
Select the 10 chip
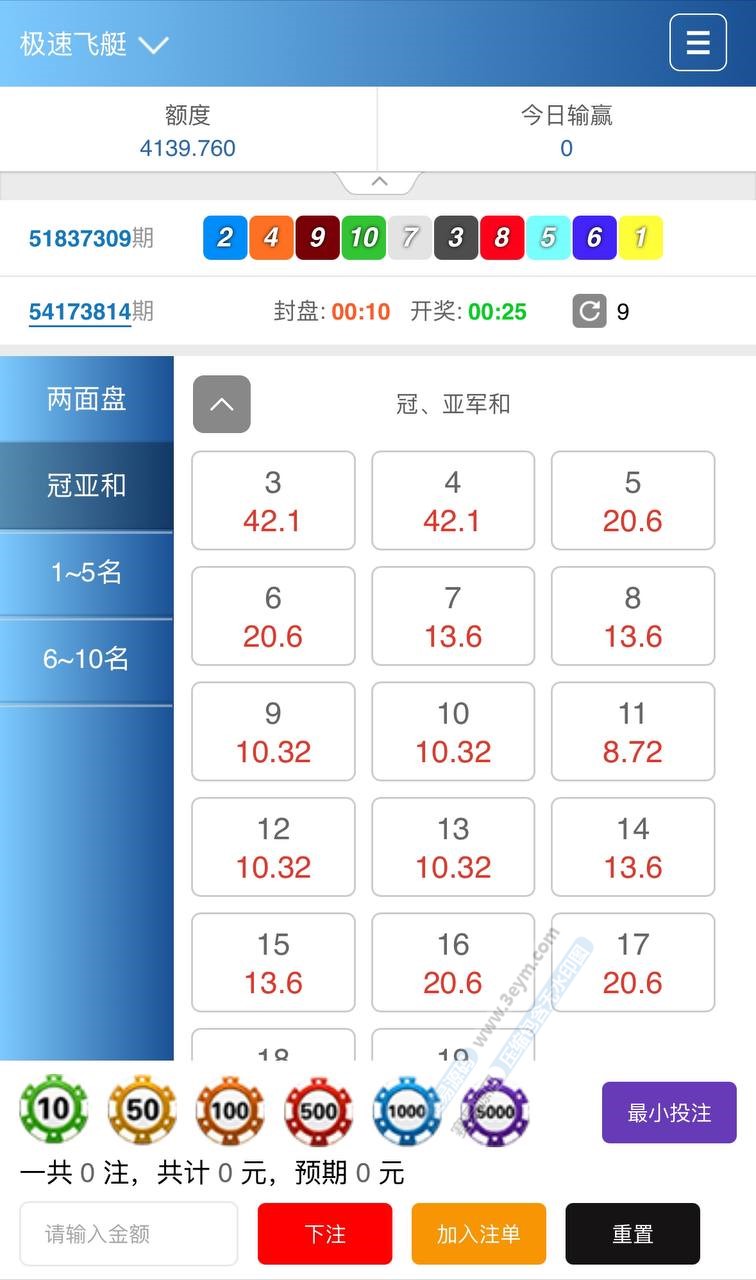pyautogui.click(x=53, y=1109)
